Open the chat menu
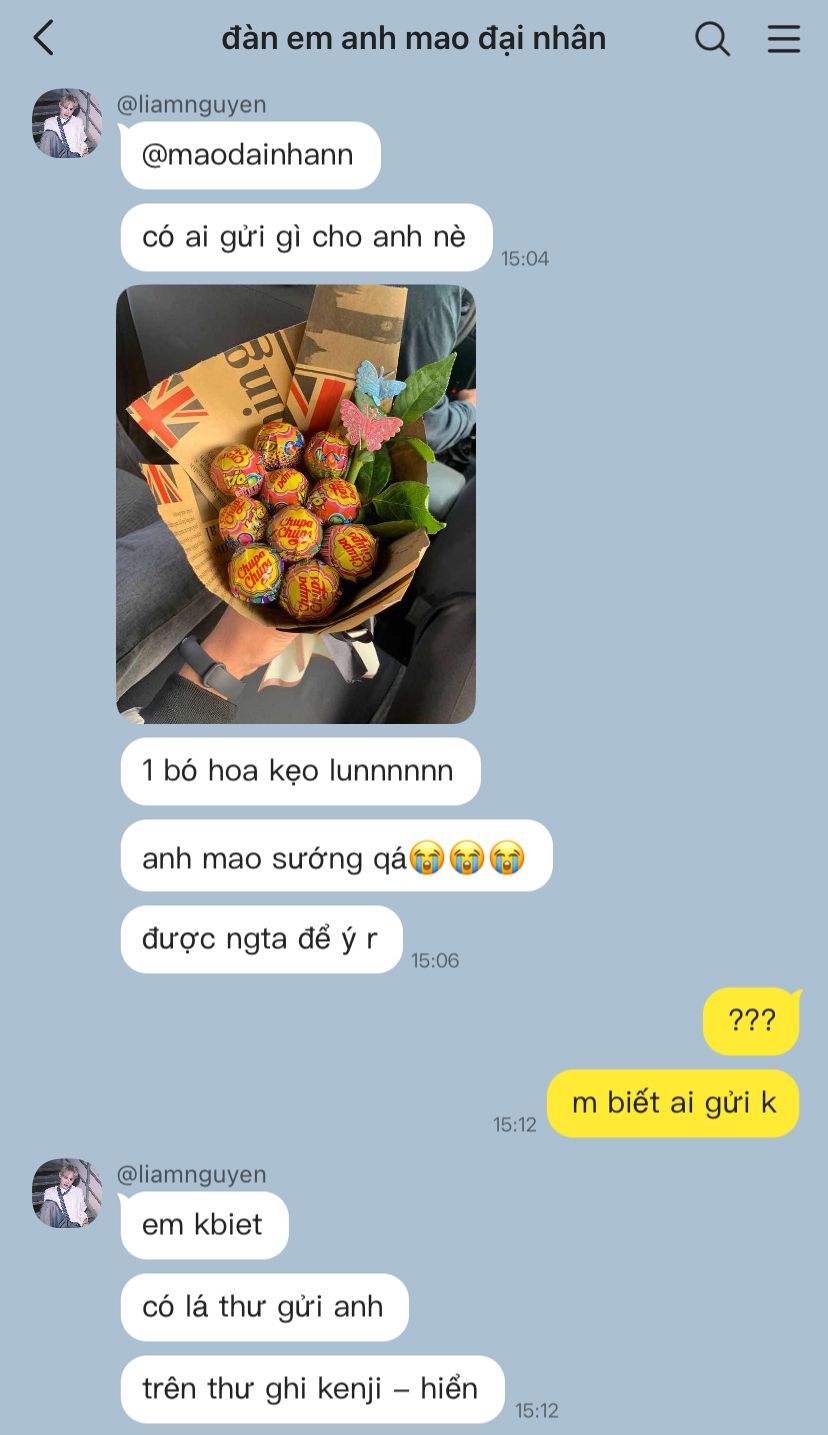This screenshot has width=828, height=1435. click(x=783, y=38)
